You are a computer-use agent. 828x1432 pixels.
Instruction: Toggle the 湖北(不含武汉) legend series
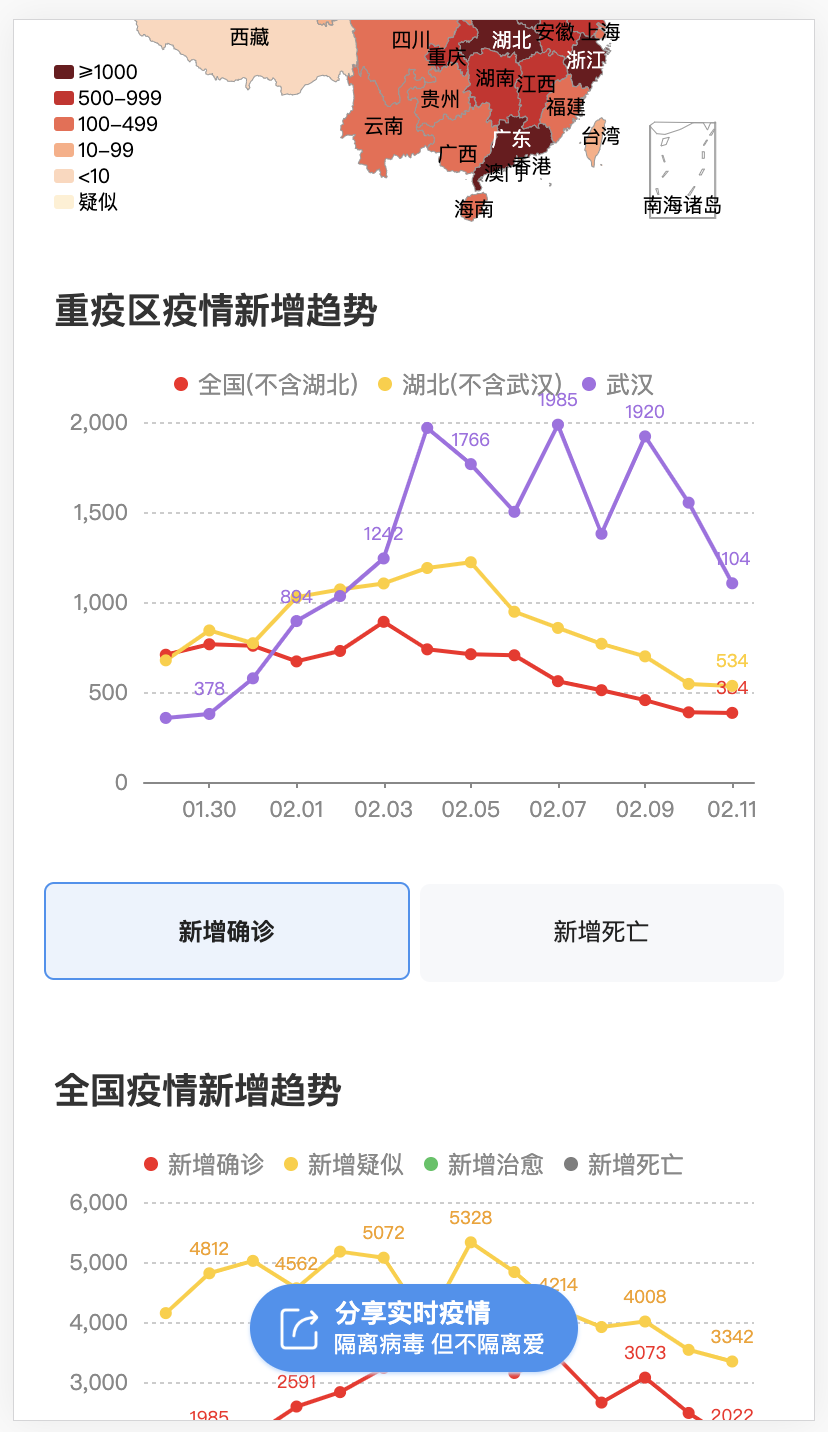click(470, 384)
